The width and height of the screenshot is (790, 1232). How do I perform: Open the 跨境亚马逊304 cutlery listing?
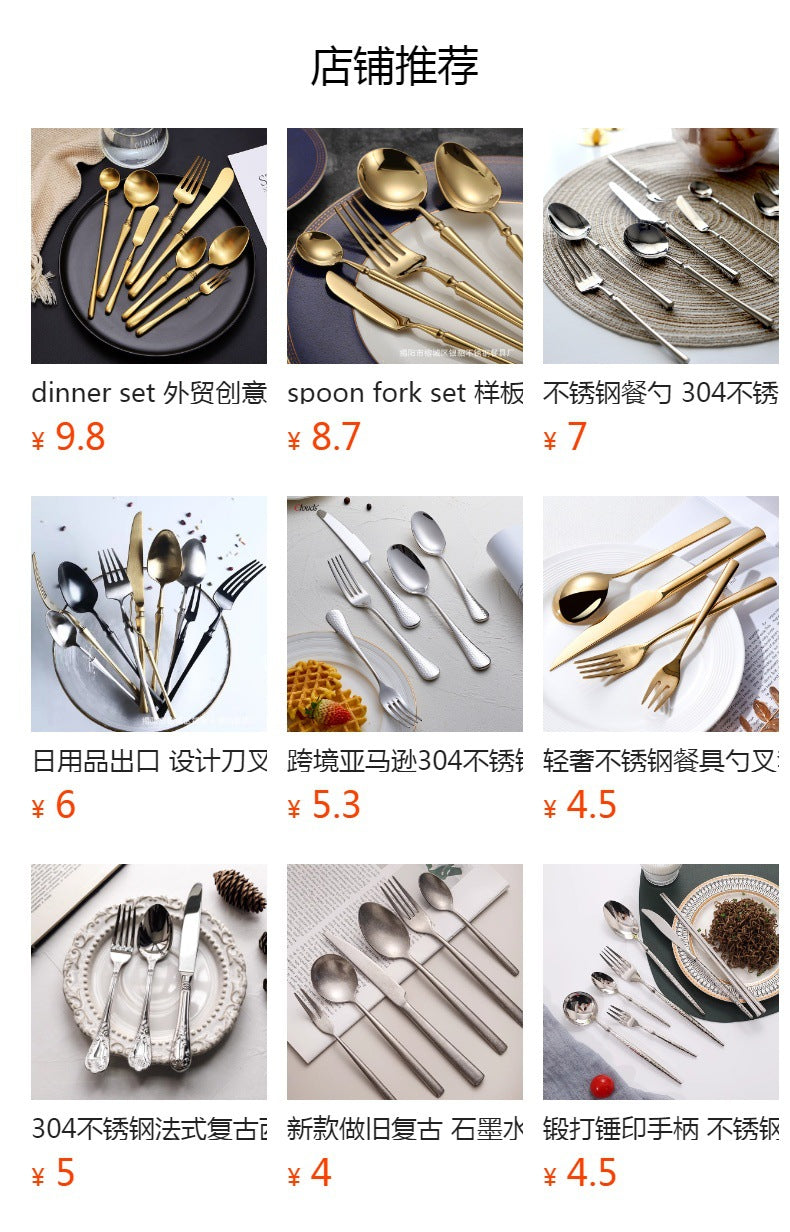tap(405, 614)
